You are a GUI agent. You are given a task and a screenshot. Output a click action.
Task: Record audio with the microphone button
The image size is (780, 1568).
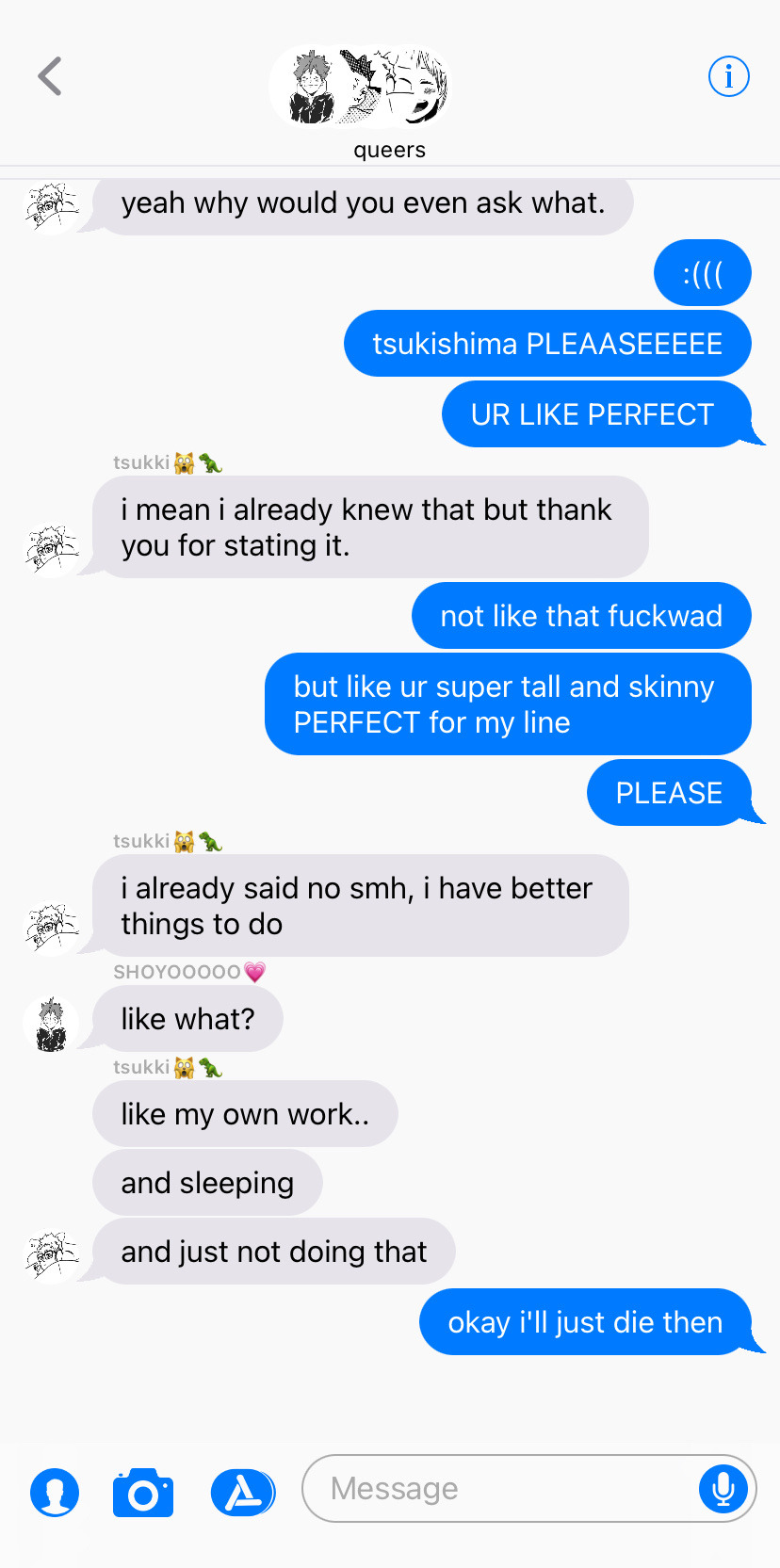pos(723,1489)
